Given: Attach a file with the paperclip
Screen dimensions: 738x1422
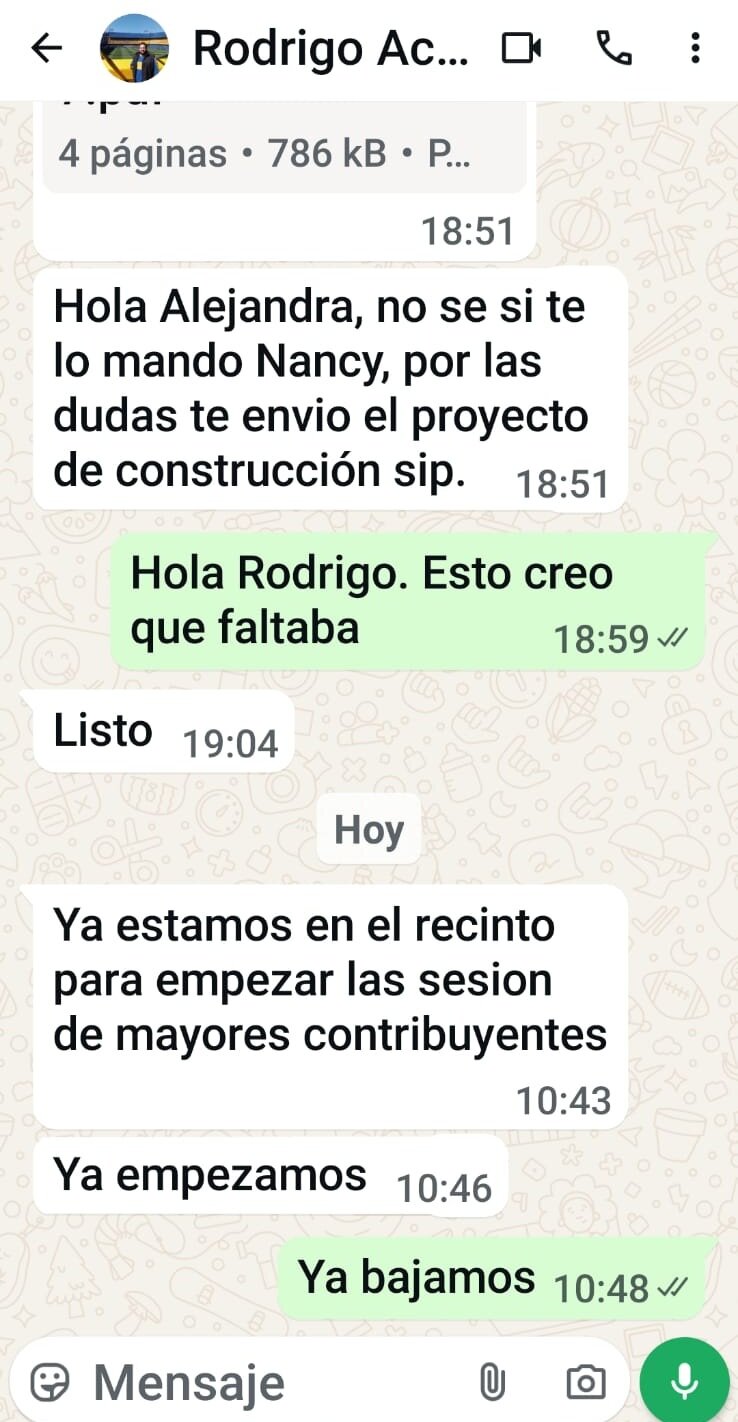Looking at the screenshot, I should point(491,1383).
